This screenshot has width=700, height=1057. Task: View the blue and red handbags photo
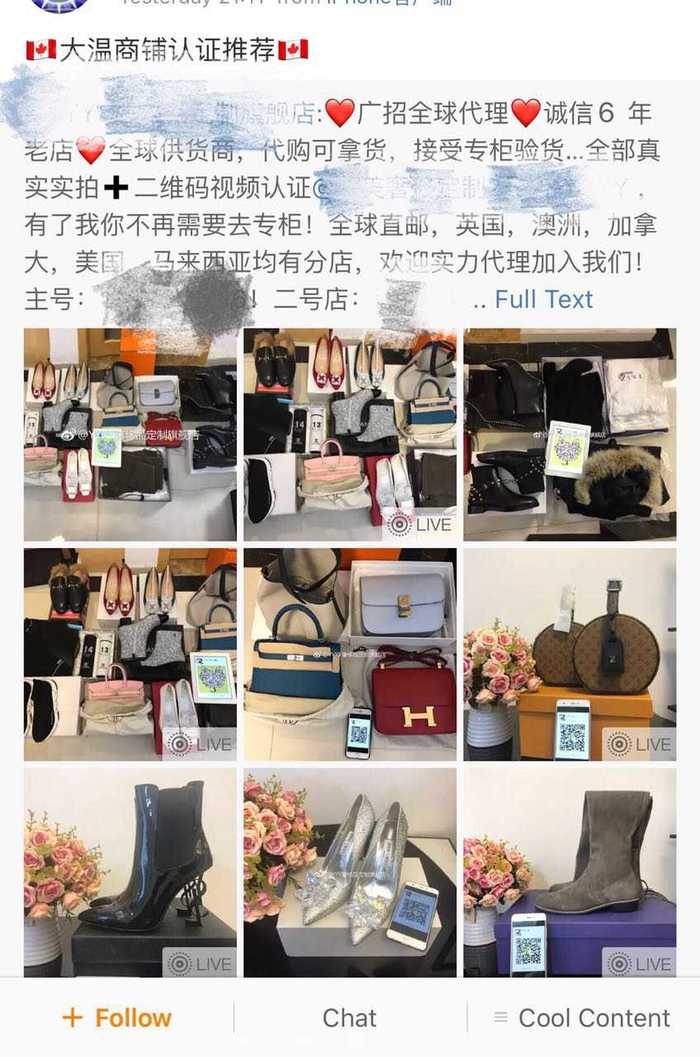(x=349, y=654)
